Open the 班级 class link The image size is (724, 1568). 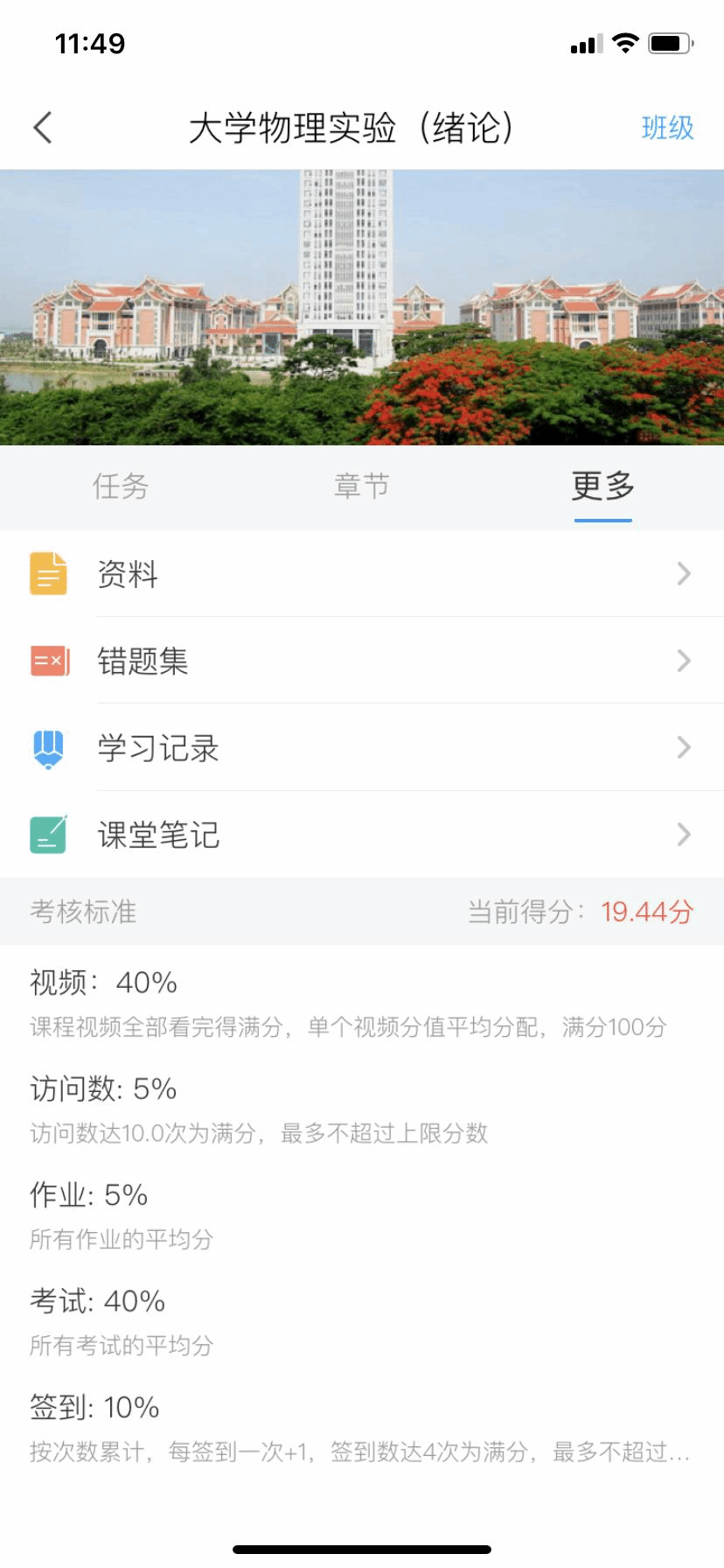pyautogui.click(x=667, y=129)
